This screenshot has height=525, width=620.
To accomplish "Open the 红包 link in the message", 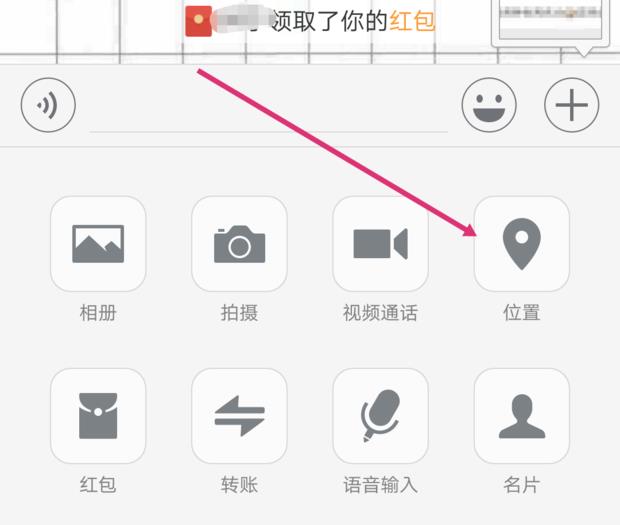I will [411, 20].
